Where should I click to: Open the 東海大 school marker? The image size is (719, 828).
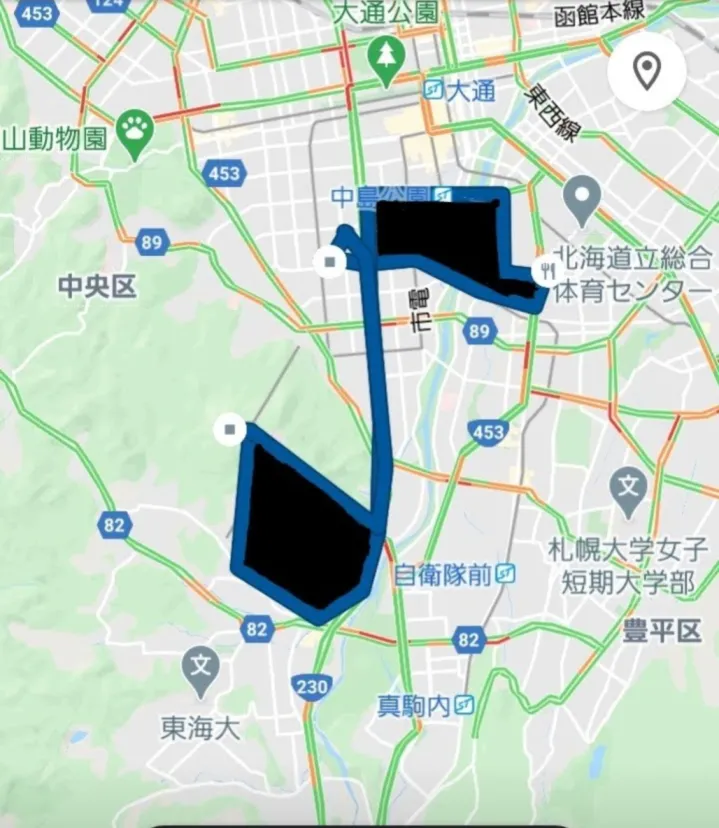(202, 663)
